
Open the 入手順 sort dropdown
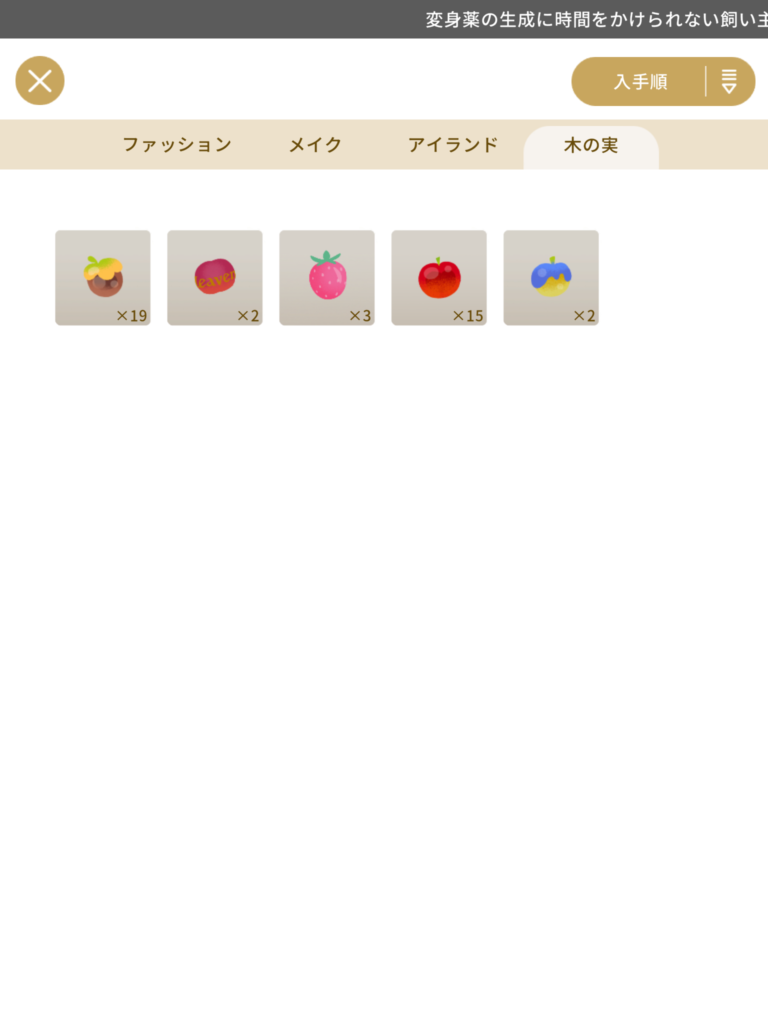click(x=663, y=82)
